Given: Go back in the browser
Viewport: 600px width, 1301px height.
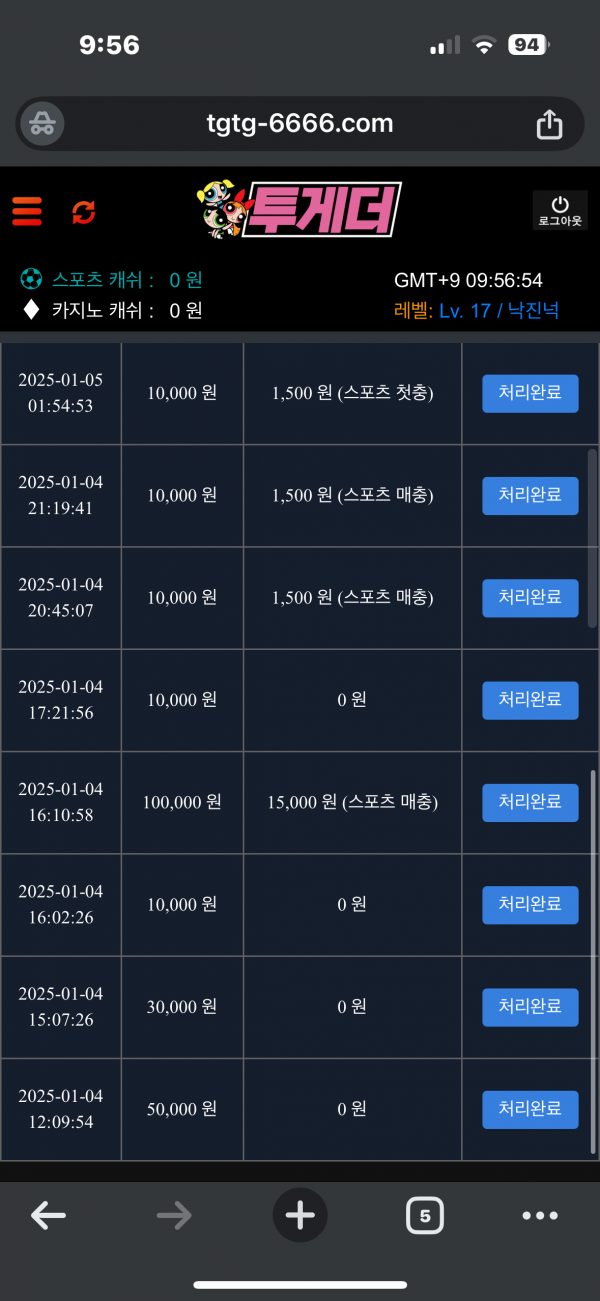Looking at the screenshot, I should coord(48,1215).
